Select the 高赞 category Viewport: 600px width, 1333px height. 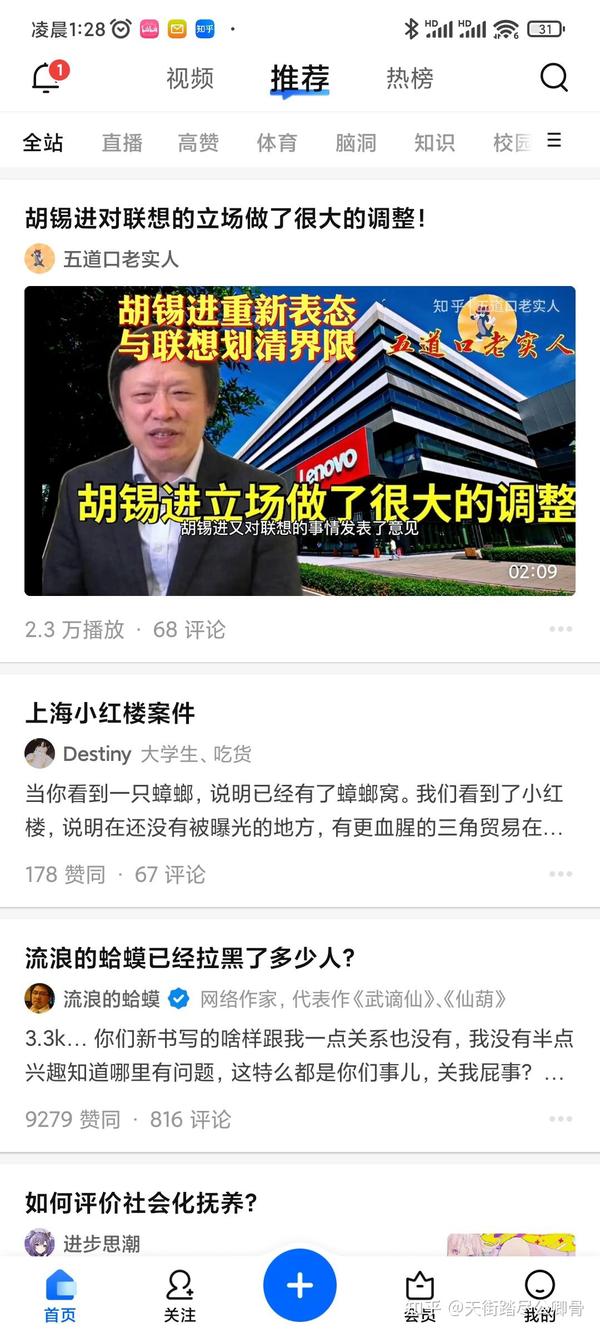point(198,143)
